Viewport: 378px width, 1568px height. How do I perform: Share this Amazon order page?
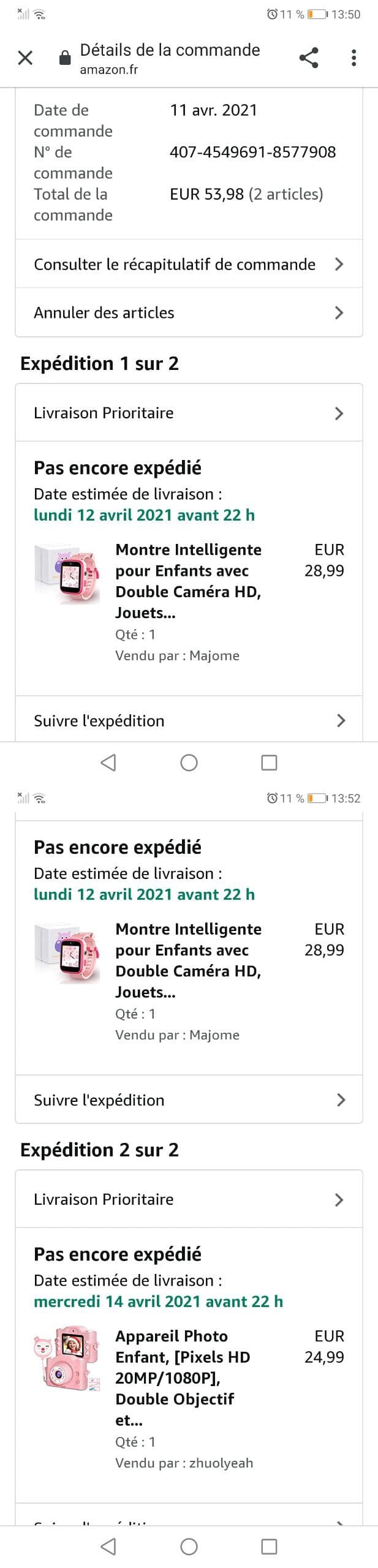tap(309, 58)
